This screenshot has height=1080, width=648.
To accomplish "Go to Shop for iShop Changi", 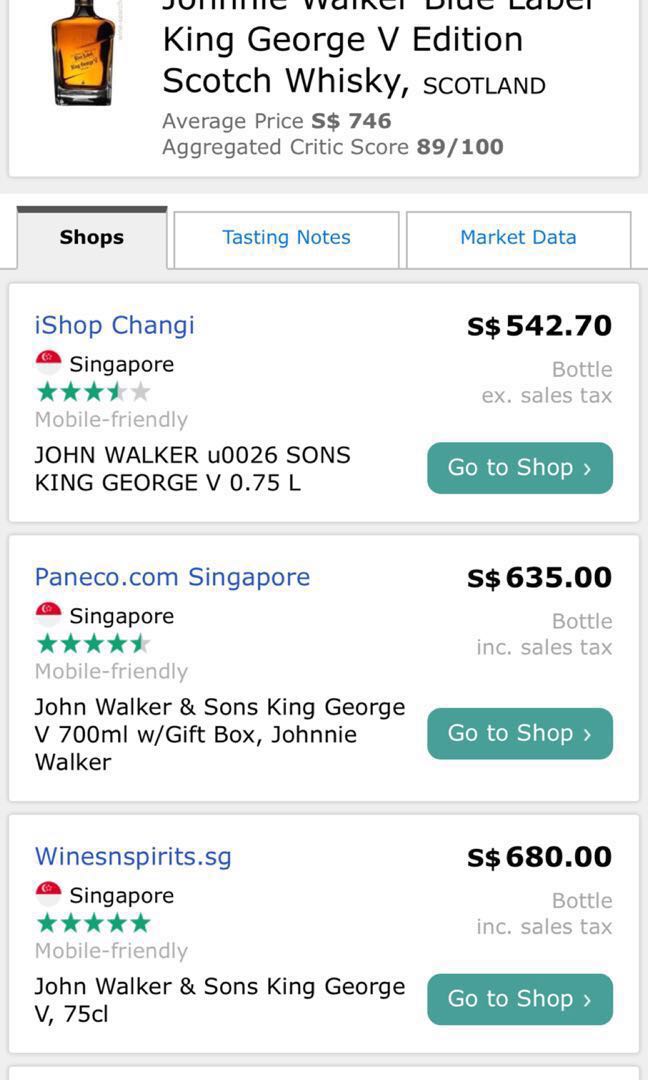I will (x=519, y=468).
